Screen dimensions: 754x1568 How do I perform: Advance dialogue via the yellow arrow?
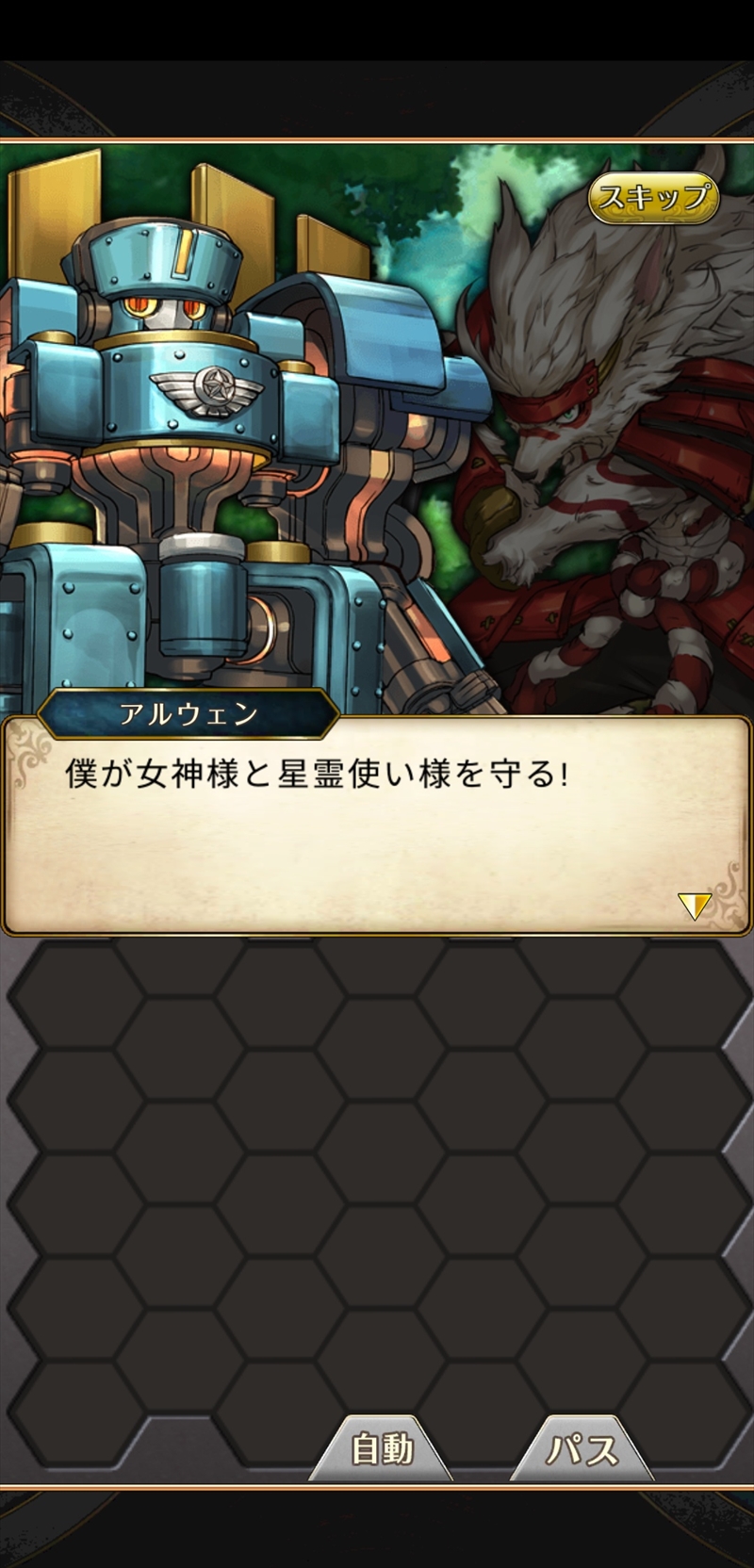point(695,906)
